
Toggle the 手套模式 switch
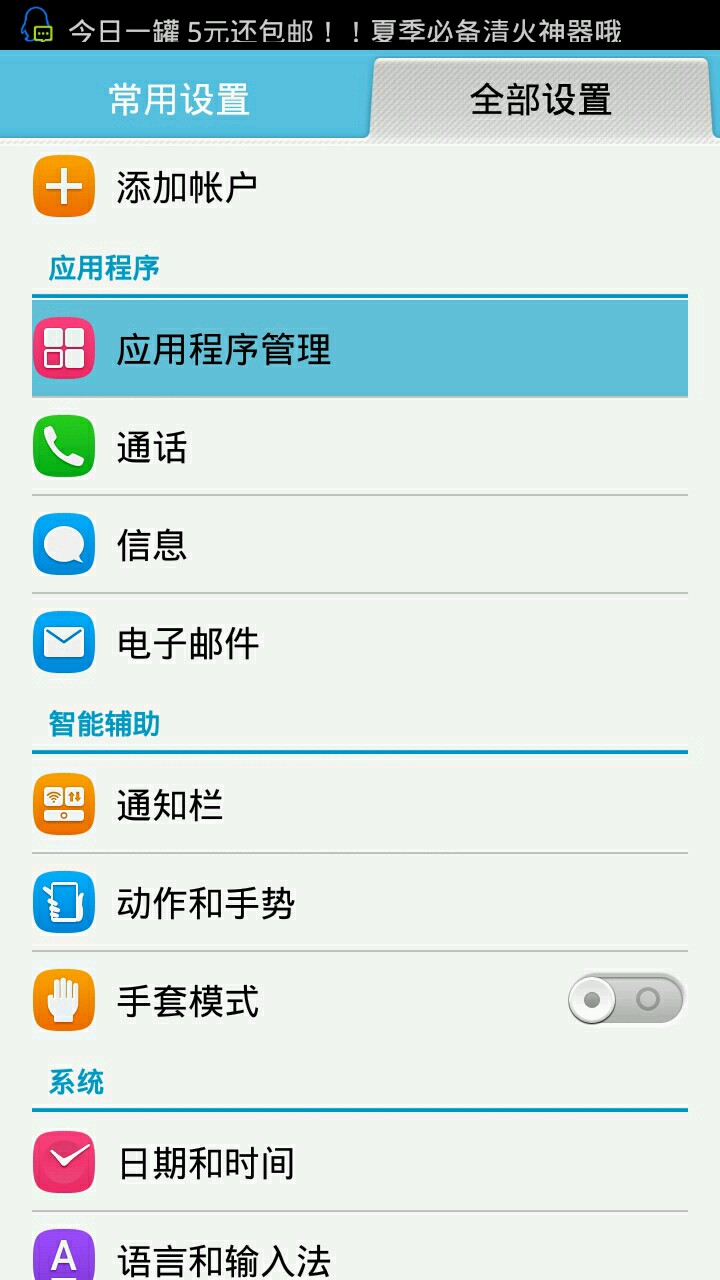point(626,999)
